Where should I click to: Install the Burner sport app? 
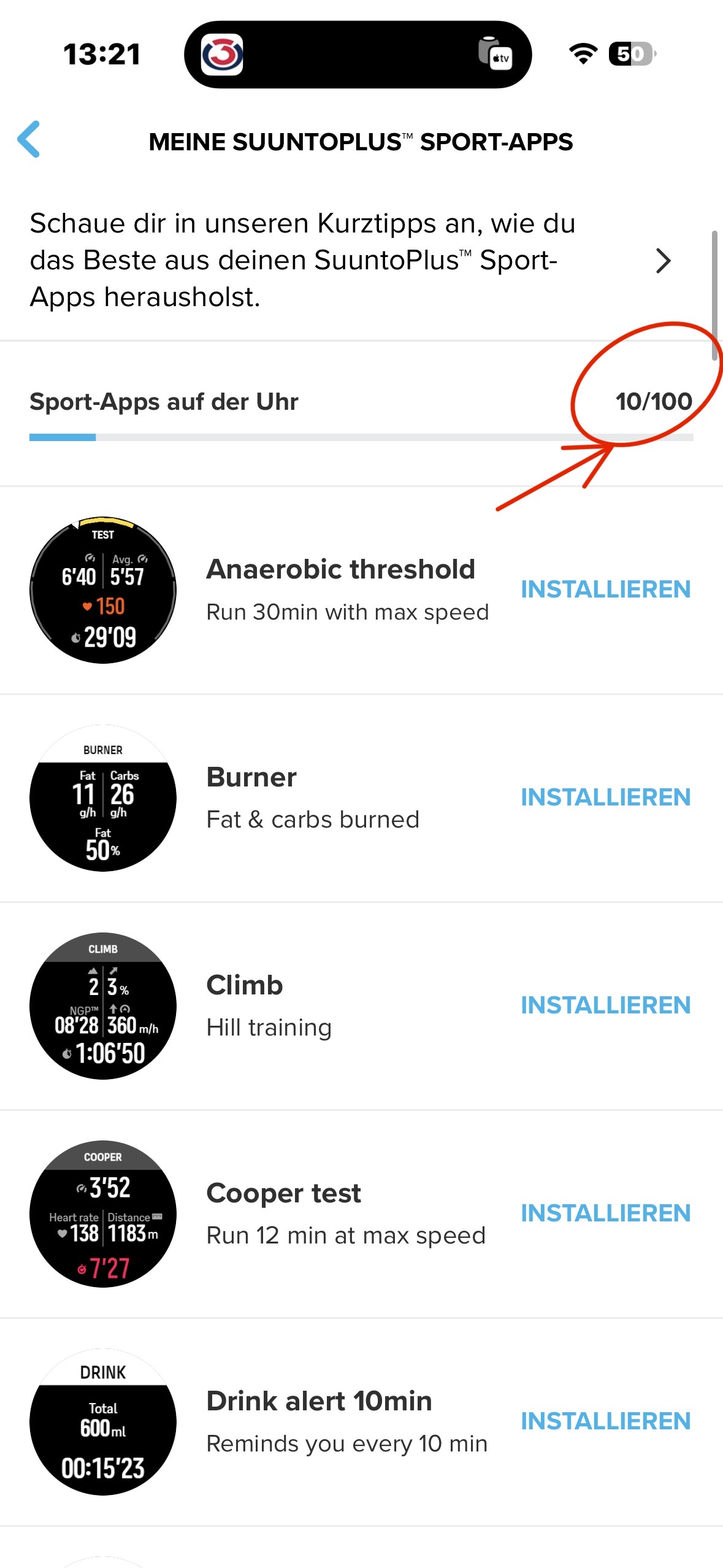(x=605, y=797)
